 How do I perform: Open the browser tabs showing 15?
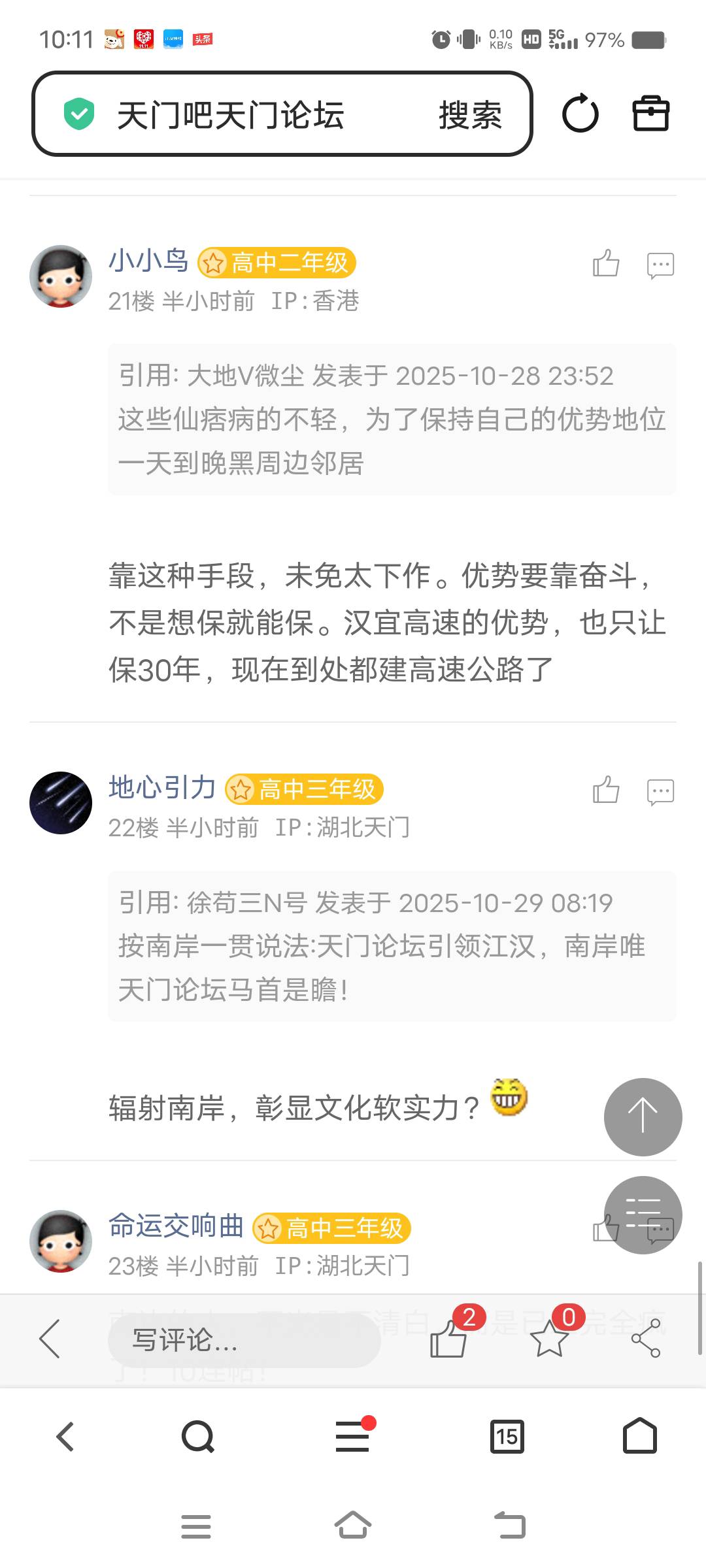pos(507,1437)
